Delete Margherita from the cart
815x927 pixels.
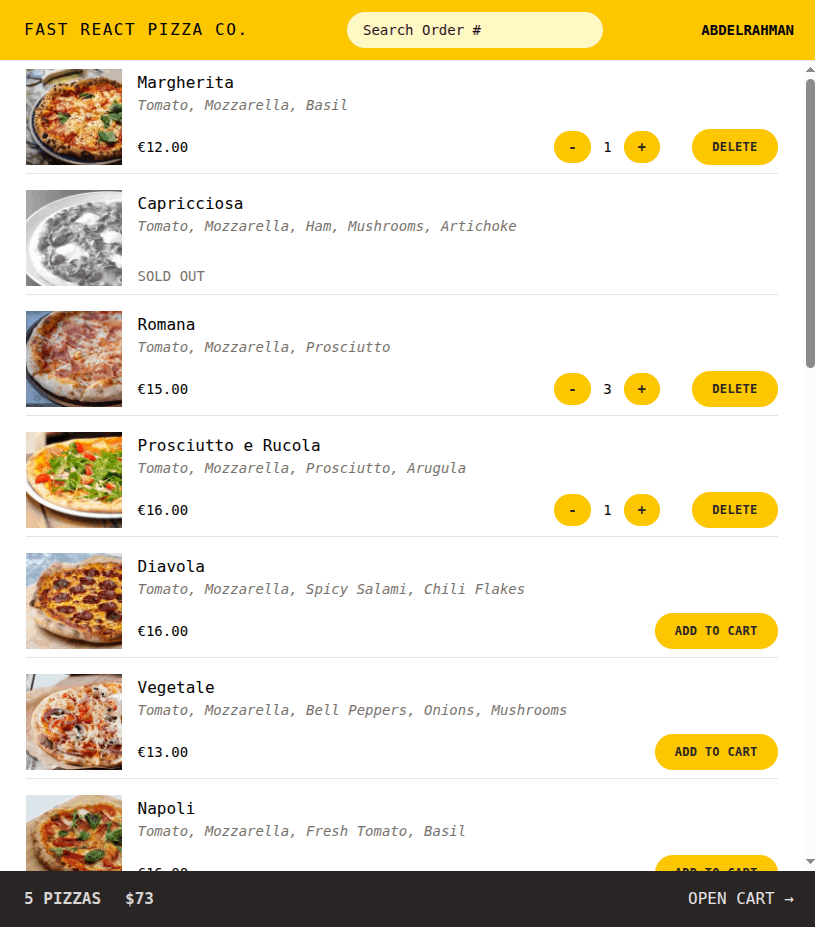[734, 147]
